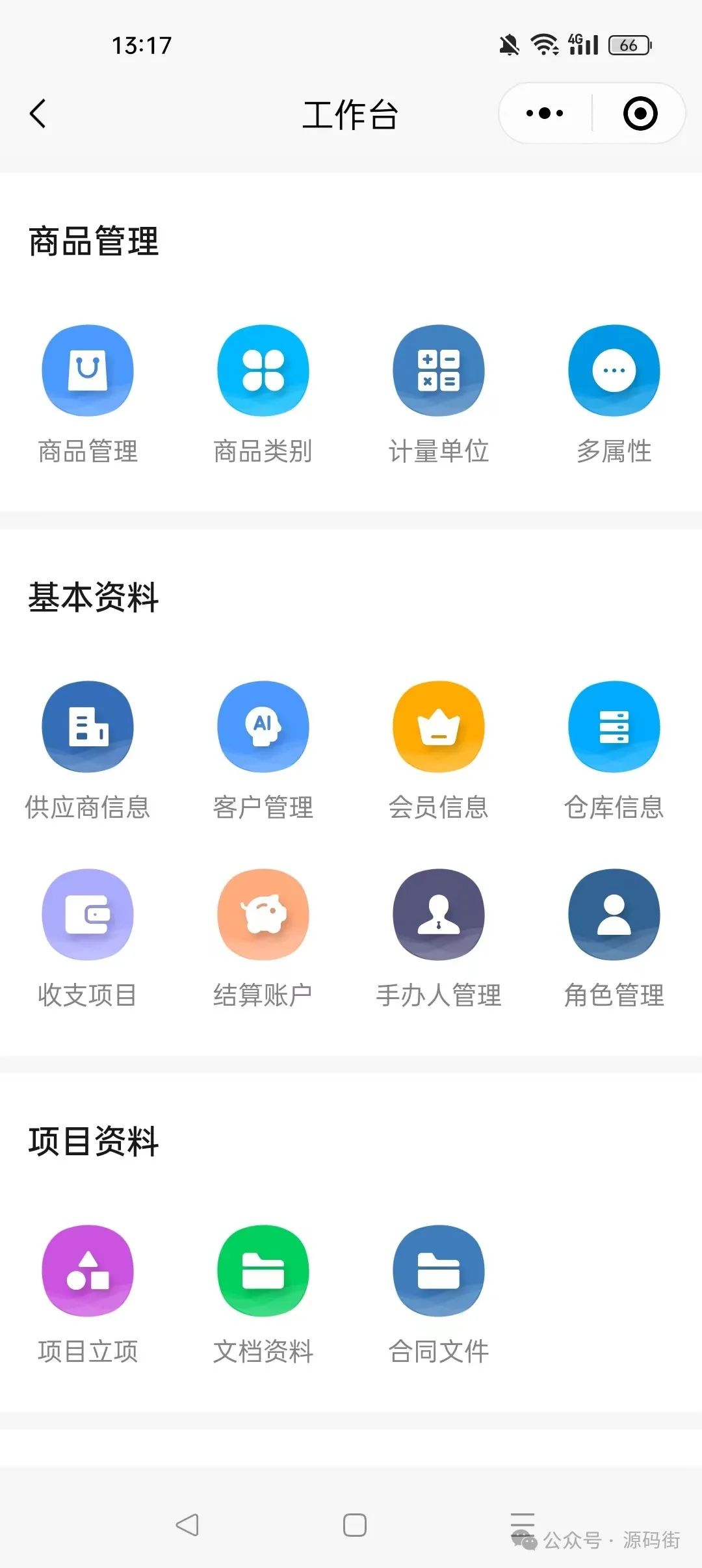Image resolution: width=702 pixels, height=1568 pixels.
Task: View 会员信息 member info
Action: (439, 727)
